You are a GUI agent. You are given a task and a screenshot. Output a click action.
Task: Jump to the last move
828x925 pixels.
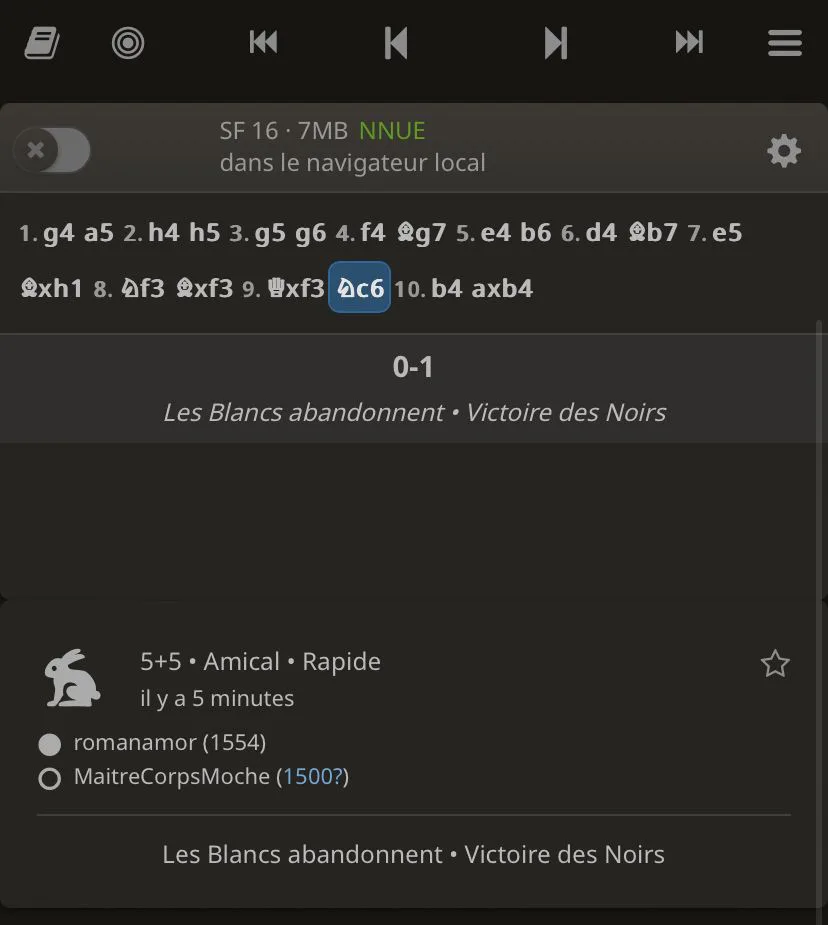click(x=689, y=42)
